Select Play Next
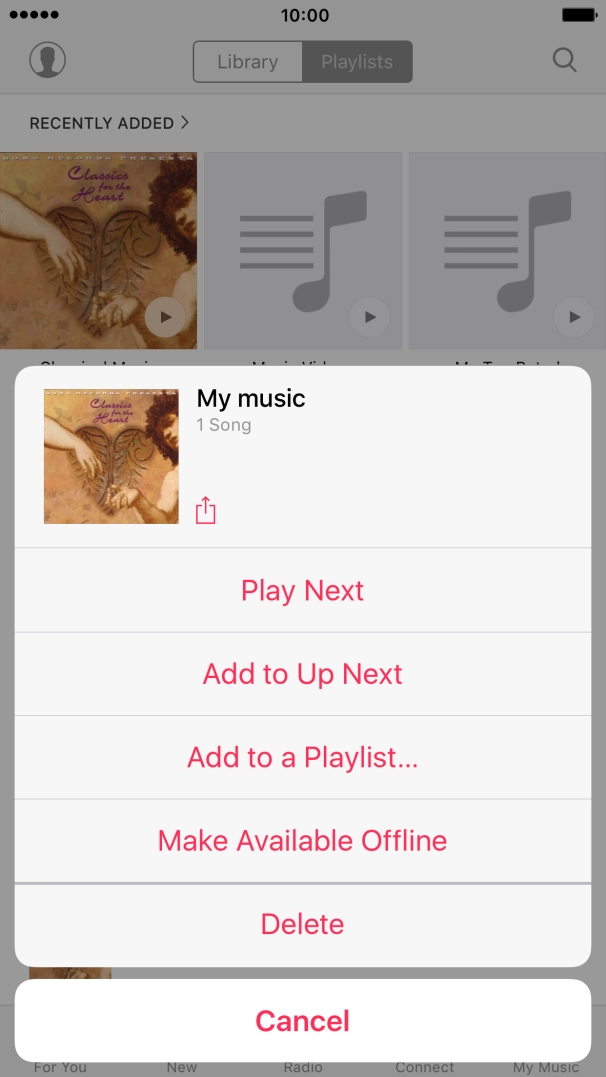 coord(302,590)
